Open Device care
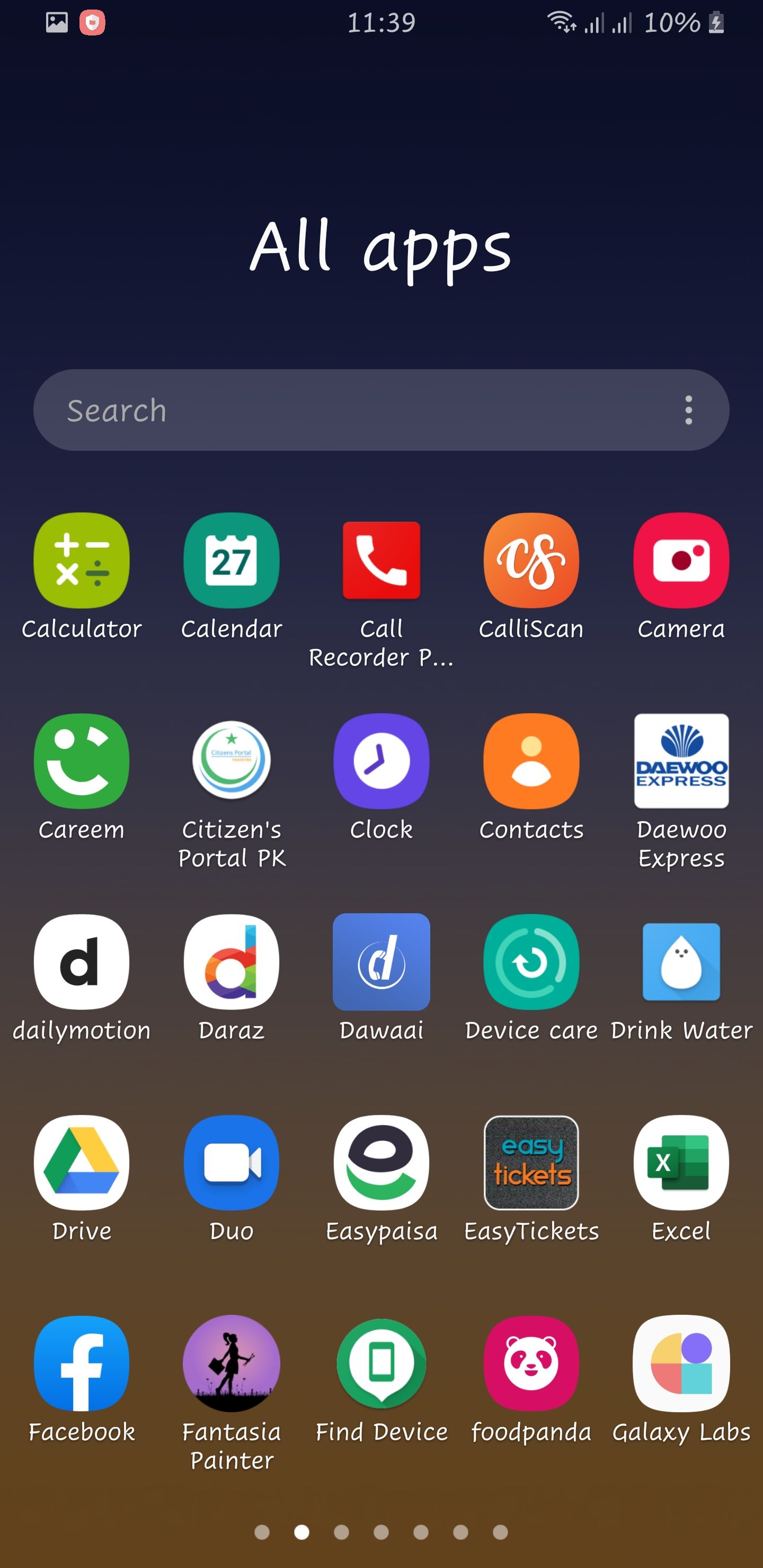Viewport: 763px width, 1568px height. click(x=531, y=963)
